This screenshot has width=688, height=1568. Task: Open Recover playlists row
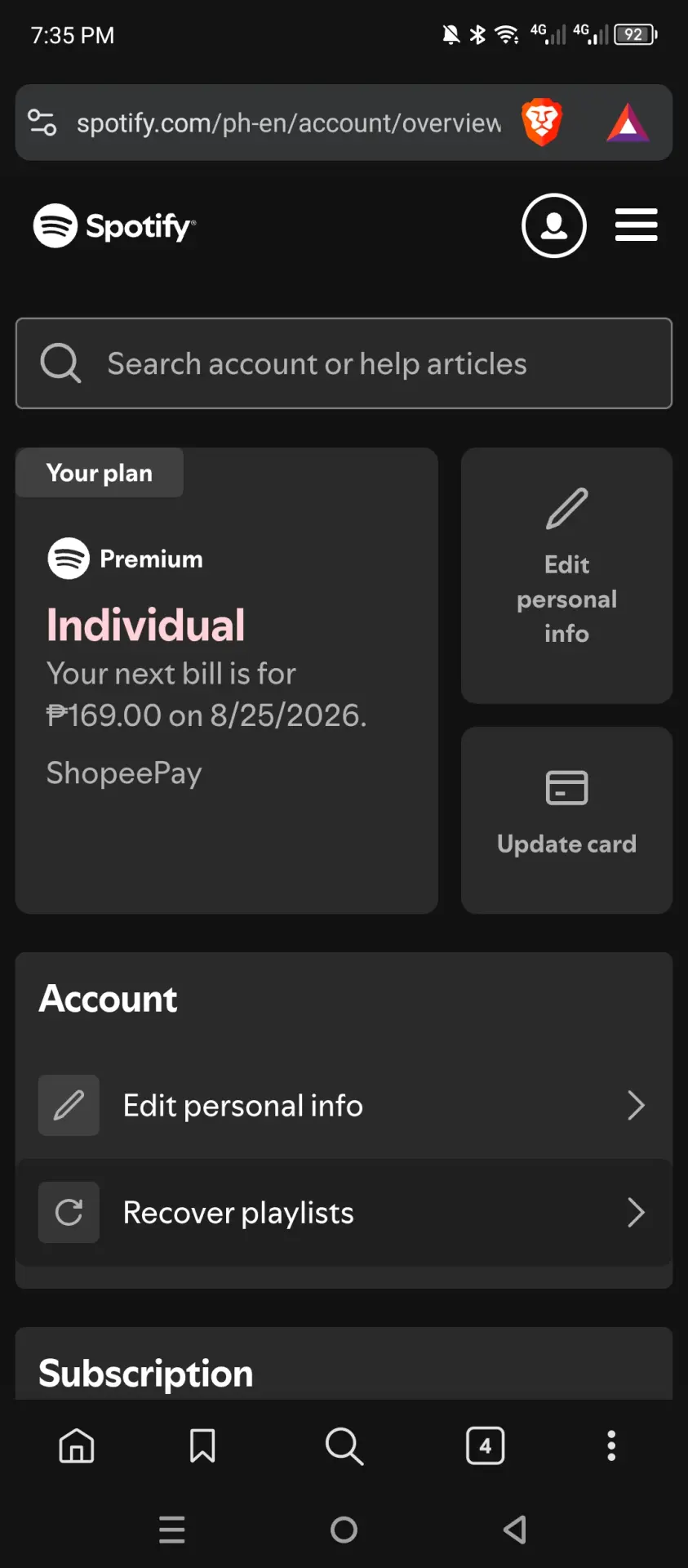(344, 1213)
